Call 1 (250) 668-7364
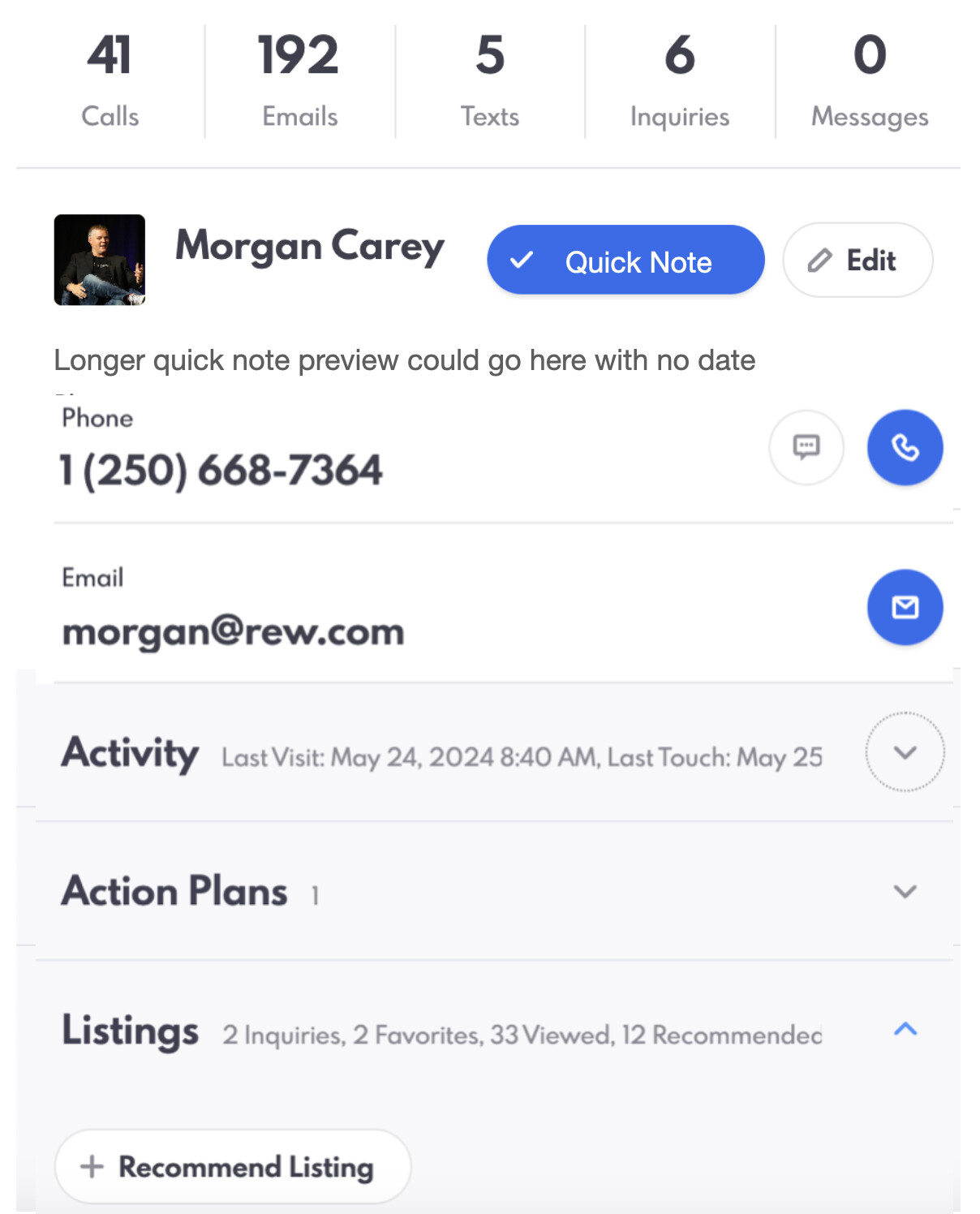This screenshot has height=1214, width=980. pos(905,447)
